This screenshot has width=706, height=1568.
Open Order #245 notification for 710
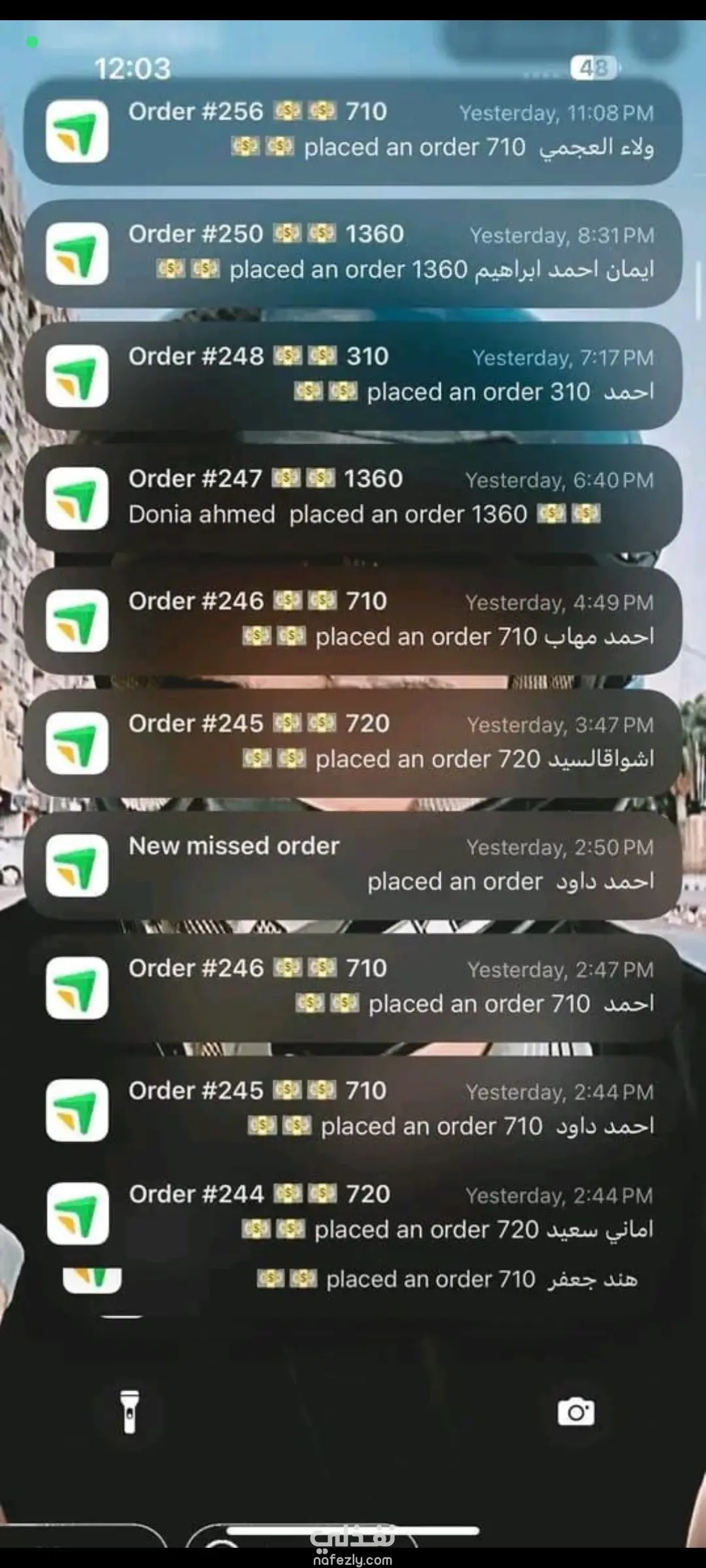pos(353,1109)
